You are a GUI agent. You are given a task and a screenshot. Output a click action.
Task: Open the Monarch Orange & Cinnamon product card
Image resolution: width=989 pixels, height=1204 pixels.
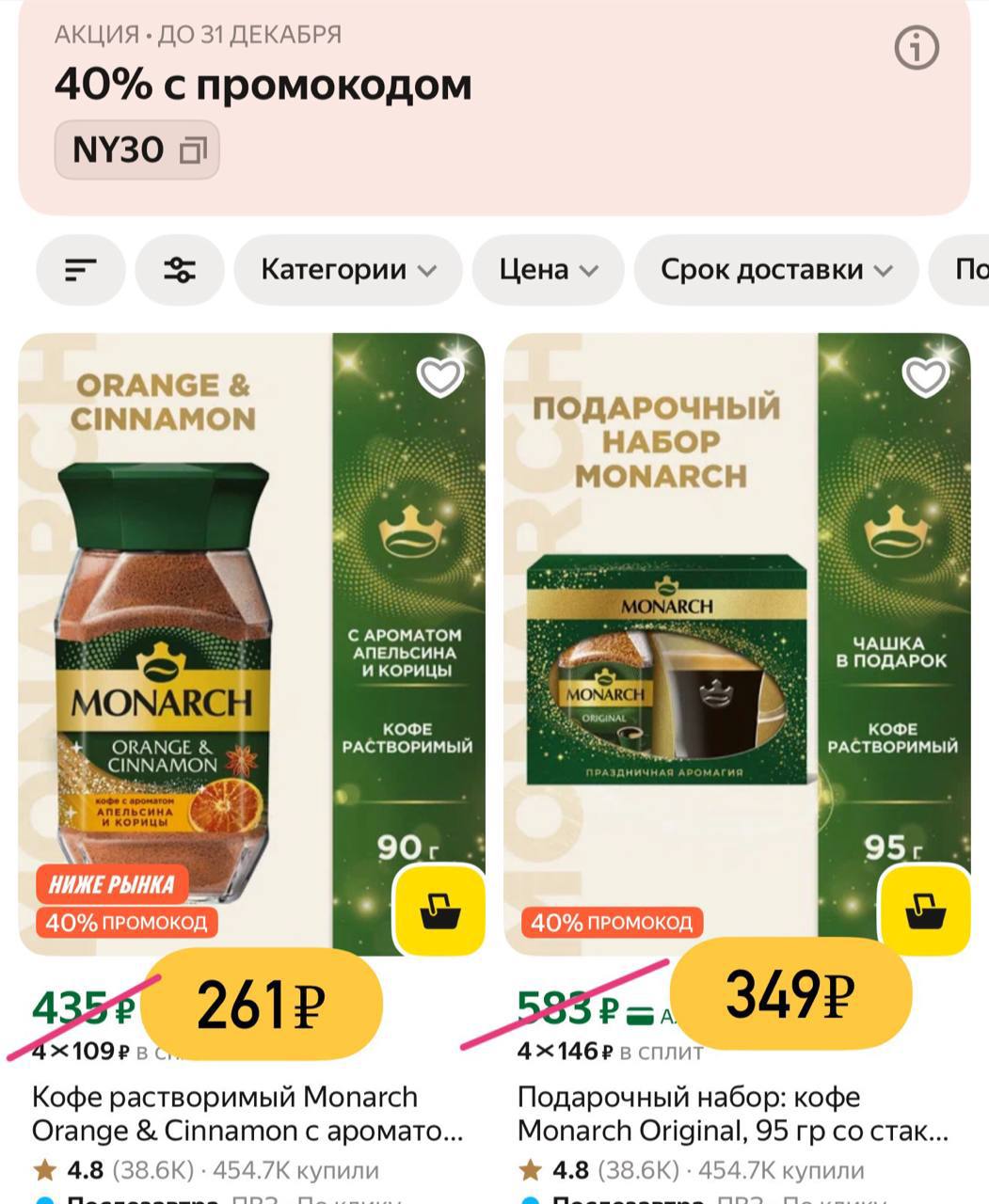(x=247, y=1114)
